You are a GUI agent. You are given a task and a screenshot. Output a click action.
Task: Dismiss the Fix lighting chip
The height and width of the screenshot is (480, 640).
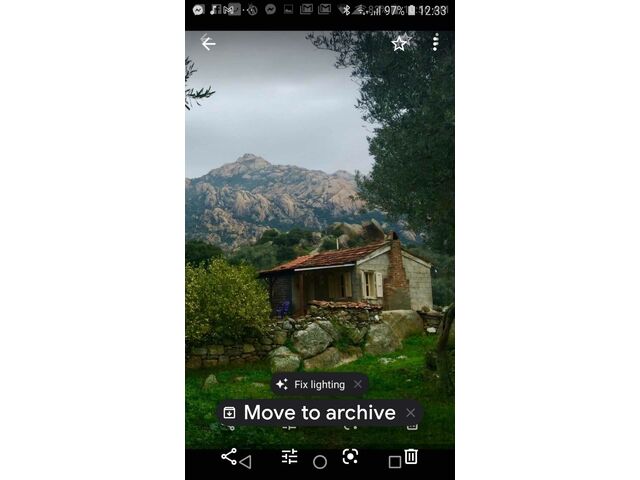click(x=358, y=384)
